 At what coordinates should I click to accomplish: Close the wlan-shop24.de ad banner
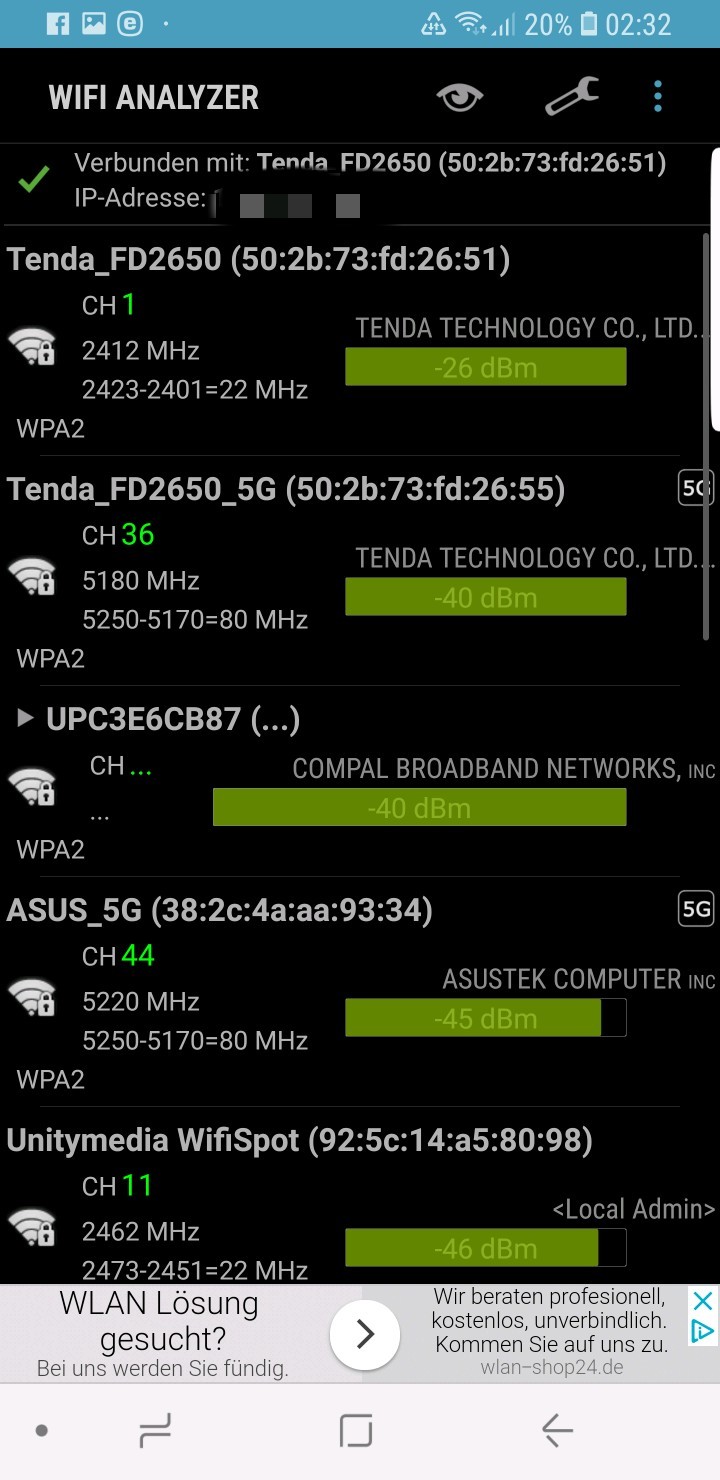coord(703,1301)
